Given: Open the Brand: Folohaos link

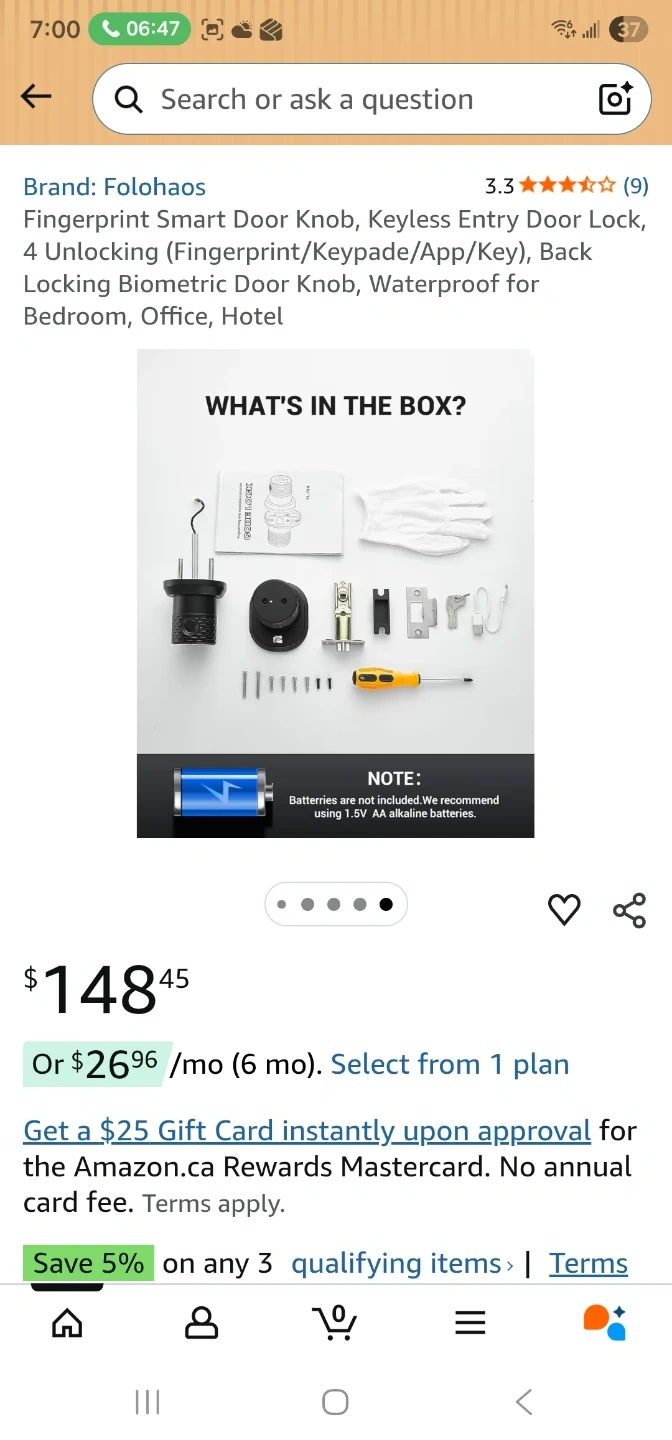Looking at the screenshot, I should (x=114, y=187).
